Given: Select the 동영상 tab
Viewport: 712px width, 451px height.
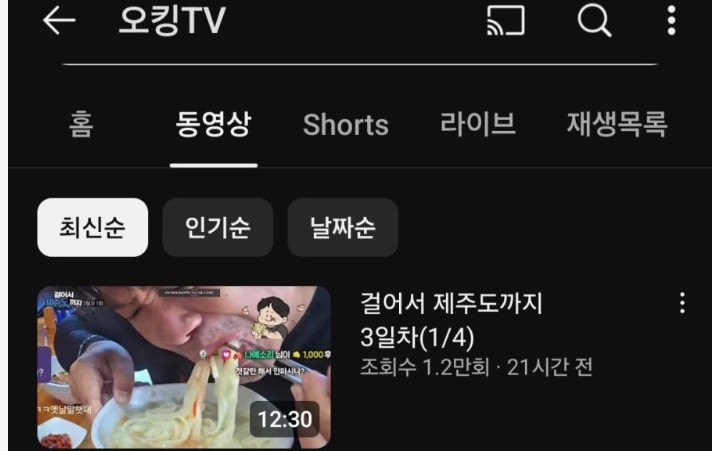Looking at the screenshot, I should 213,125.
